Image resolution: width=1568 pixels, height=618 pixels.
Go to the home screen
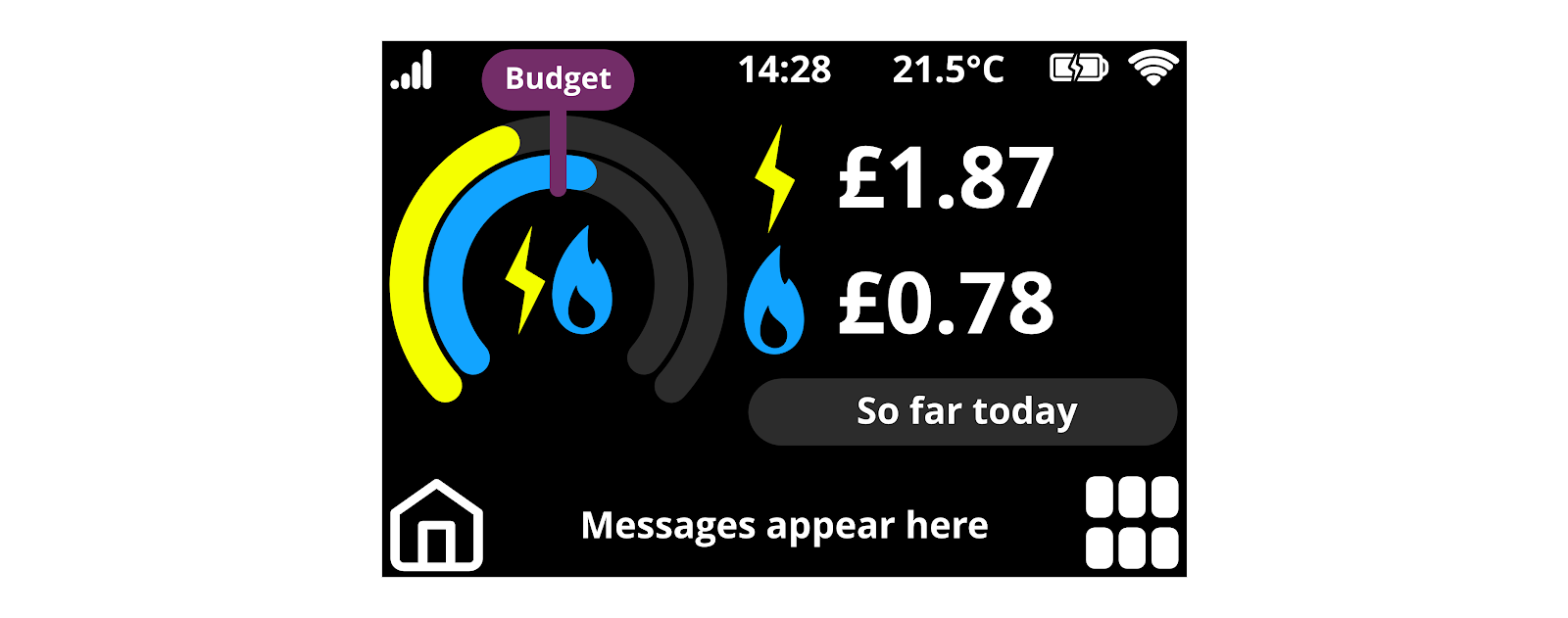(436, 525)
